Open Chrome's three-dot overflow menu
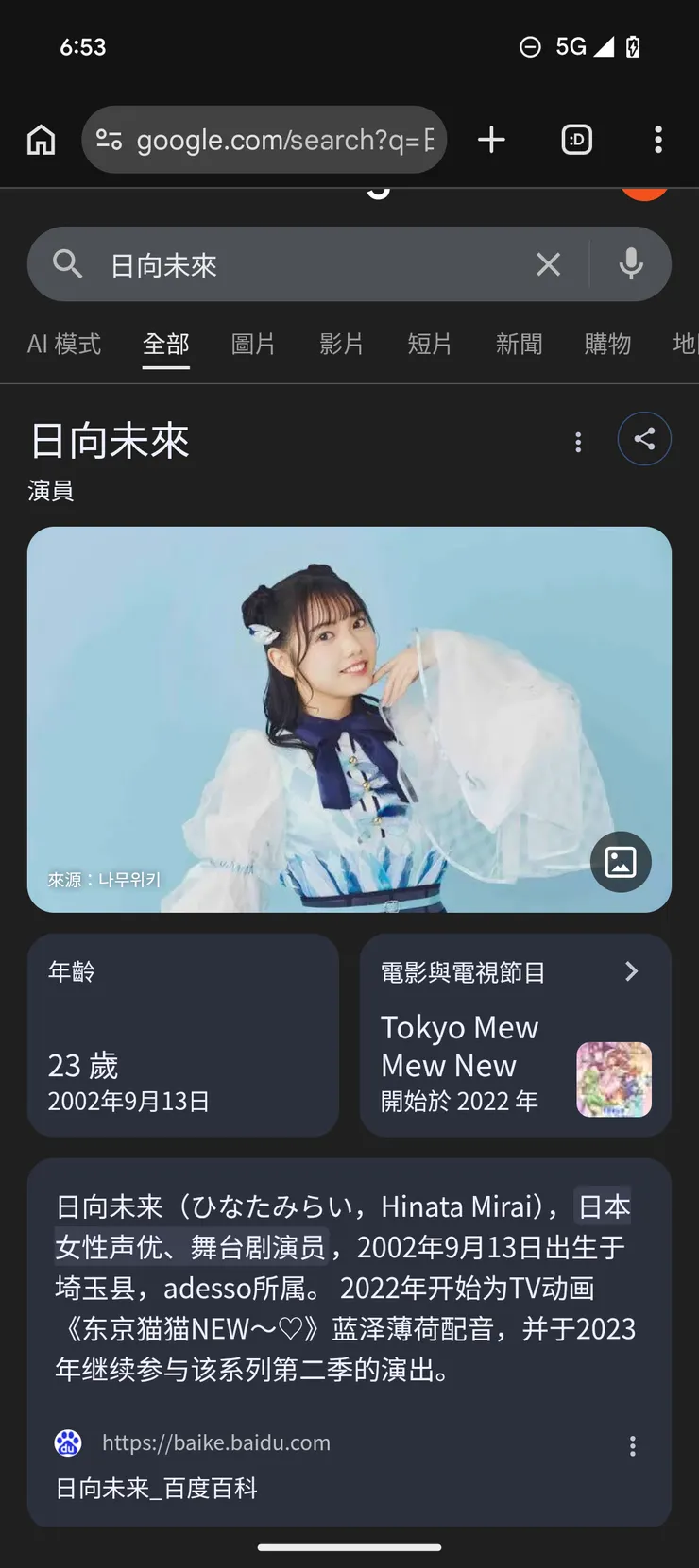The image size is (699, 1568). pyautogui.click(x=658, y=139)
